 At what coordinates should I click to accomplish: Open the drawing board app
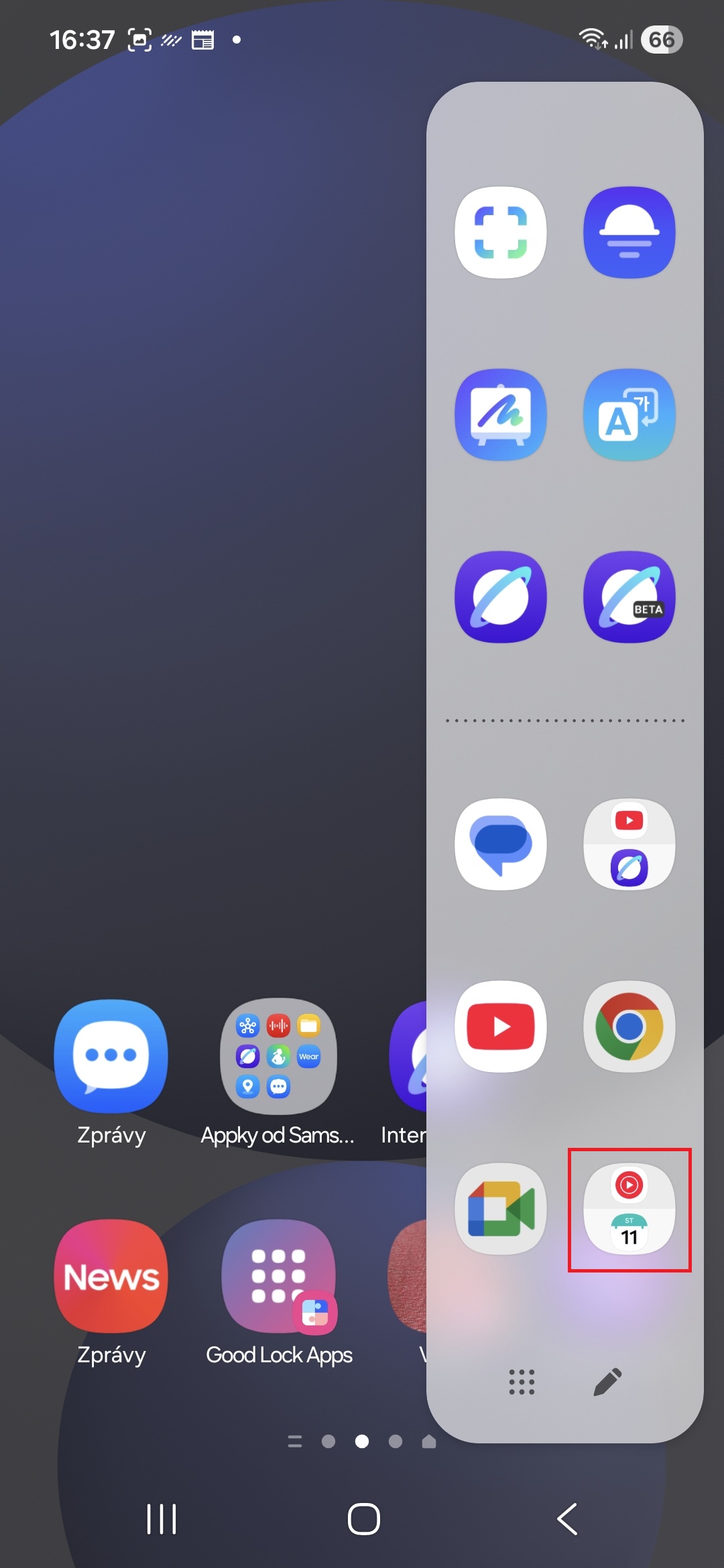click(x=500, y=415)
